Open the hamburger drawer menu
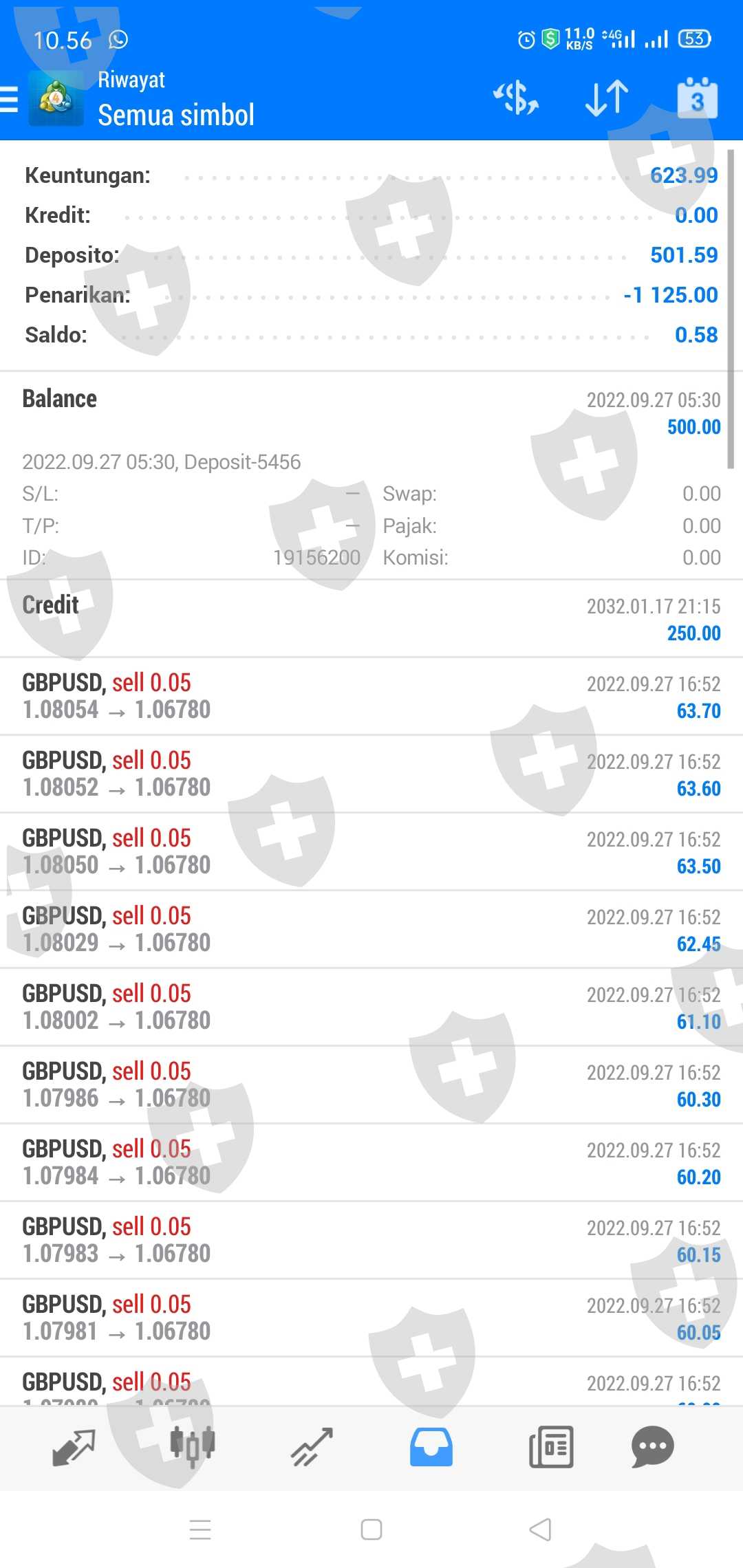The image size is (743, 1568). pyautogui.click(x=10, y=99)
